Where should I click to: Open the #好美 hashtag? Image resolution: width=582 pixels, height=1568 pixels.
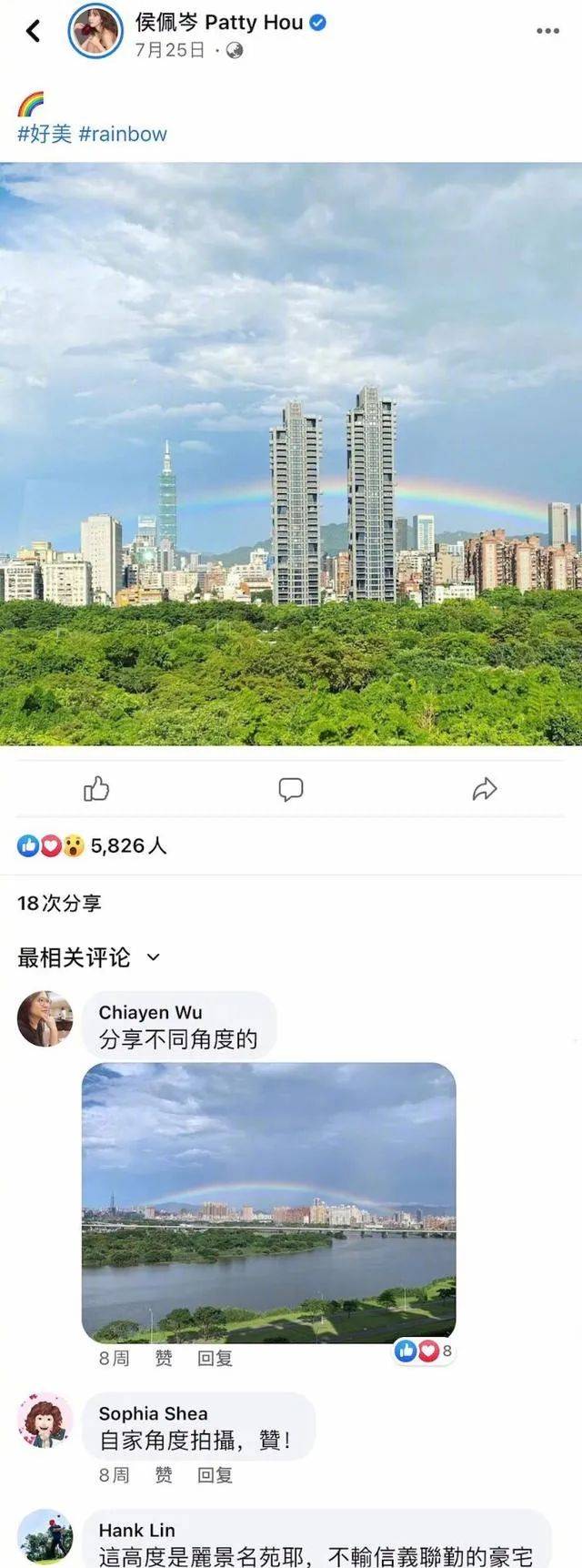(44, 134)
